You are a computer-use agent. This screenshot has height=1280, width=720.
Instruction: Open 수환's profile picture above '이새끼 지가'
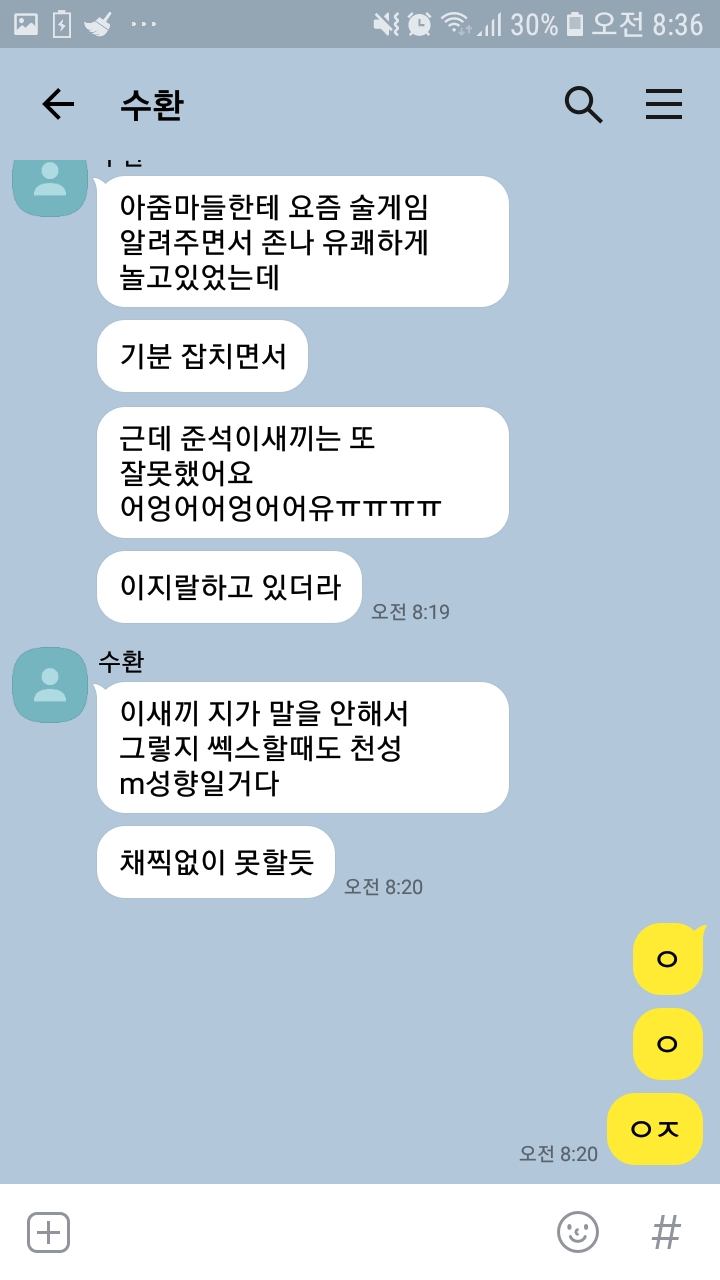pyautogui.click(x=49, y=684)
